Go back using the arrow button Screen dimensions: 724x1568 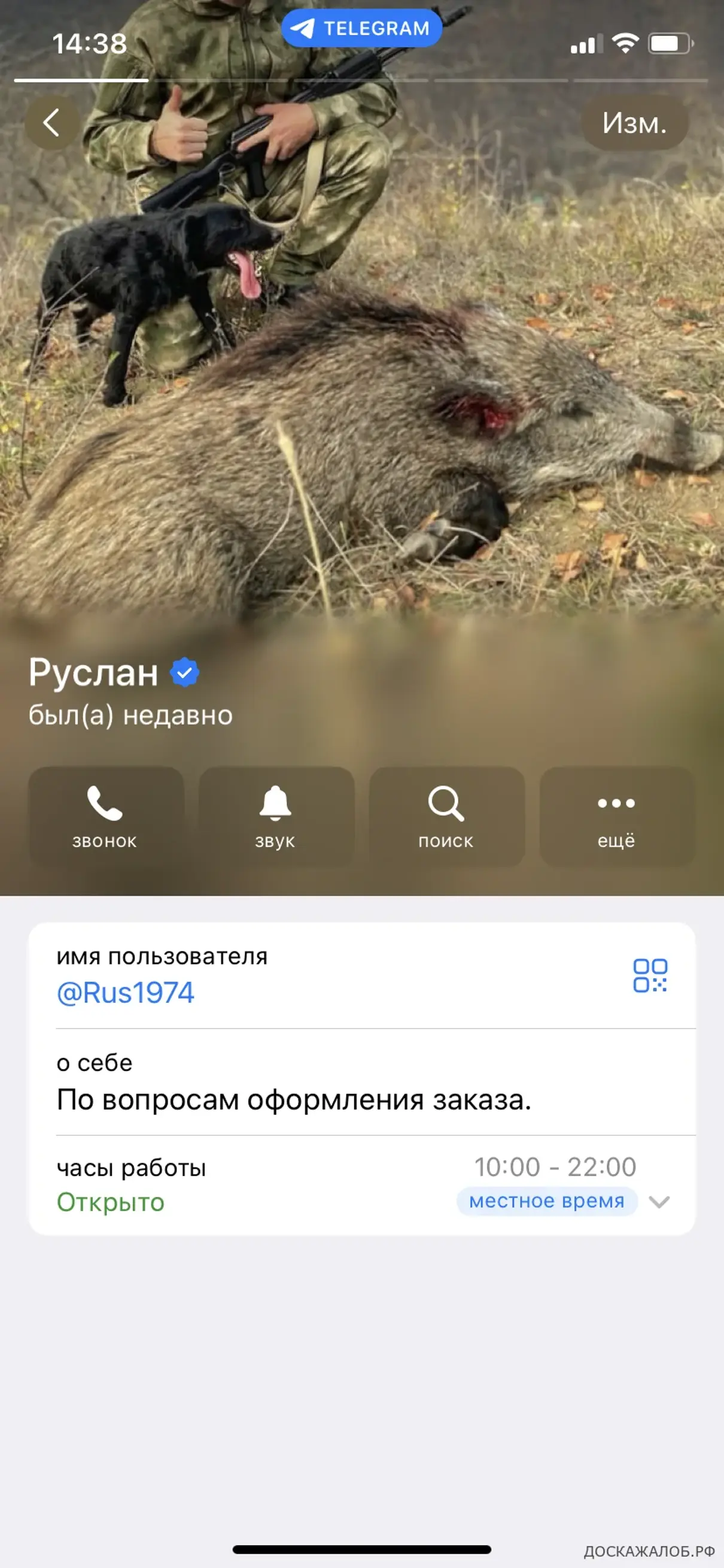(x=52, y=123)
